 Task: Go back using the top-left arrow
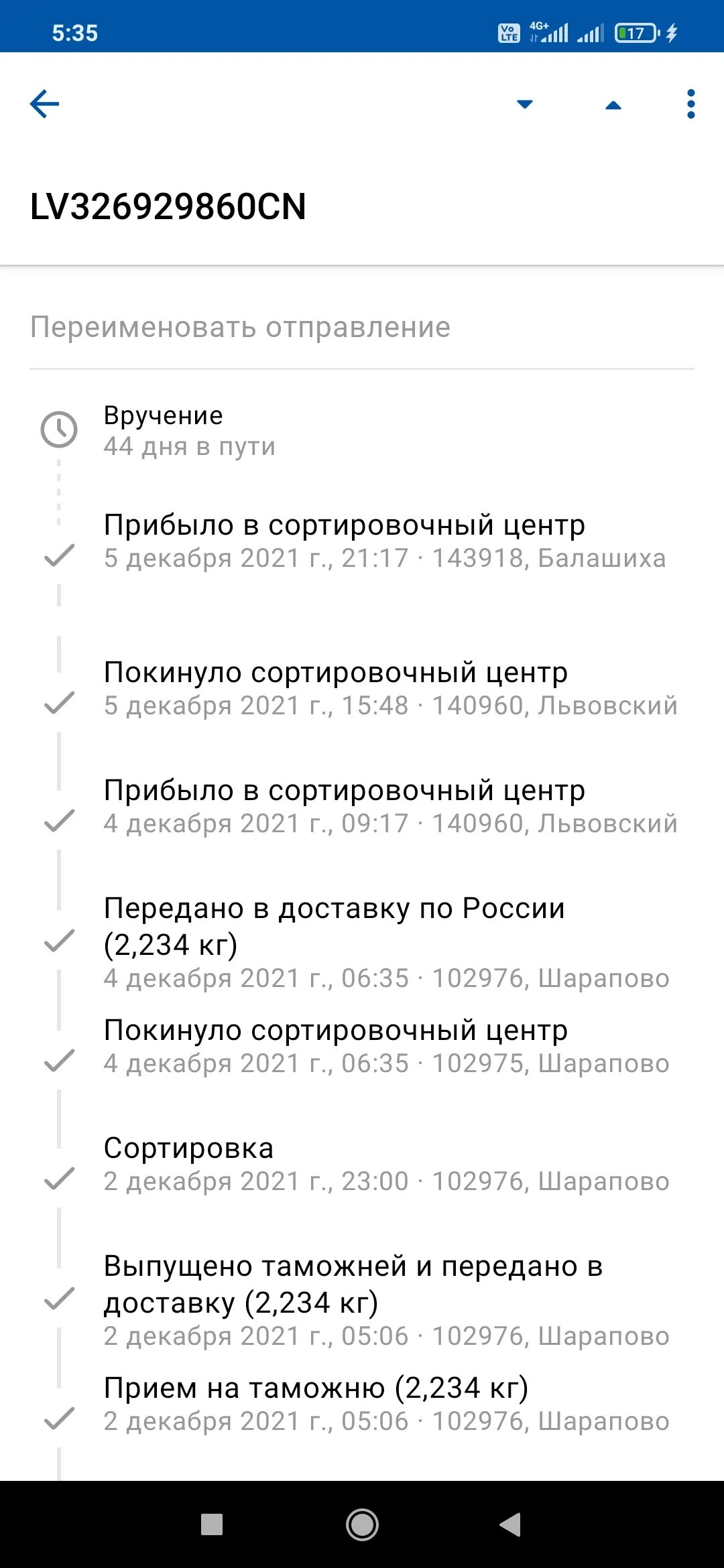(45, 104)
